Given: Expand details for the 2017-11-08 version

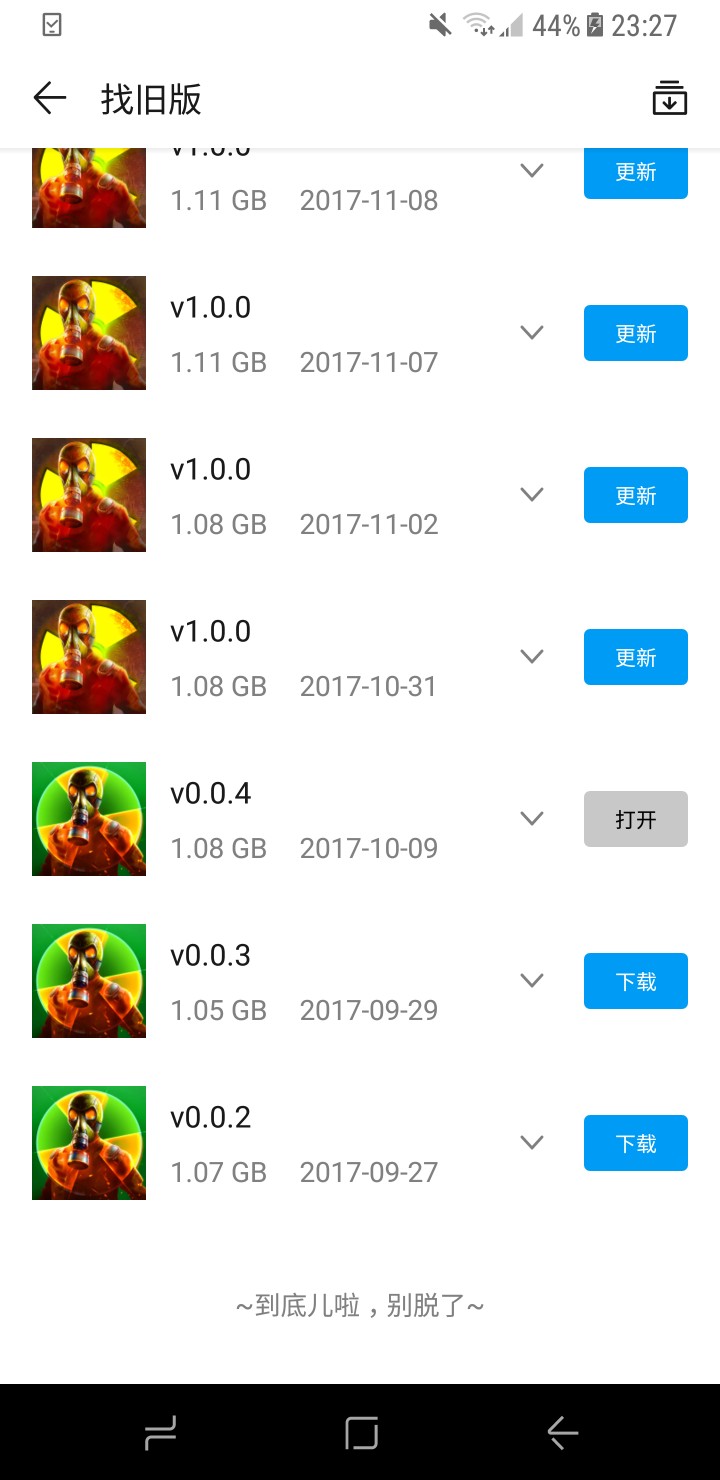Looking at the screenshot, I should (532, 171).
